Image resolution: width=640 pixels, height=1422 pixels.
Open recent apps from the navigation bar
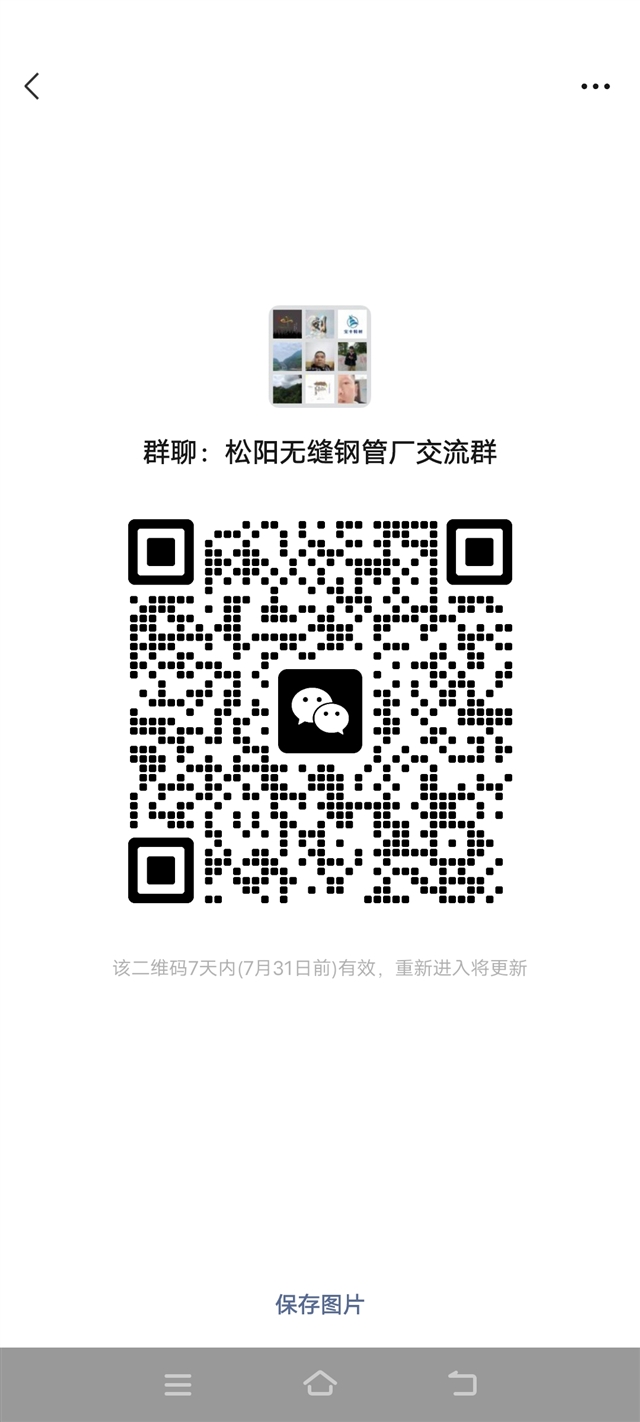coord(178,1384)
